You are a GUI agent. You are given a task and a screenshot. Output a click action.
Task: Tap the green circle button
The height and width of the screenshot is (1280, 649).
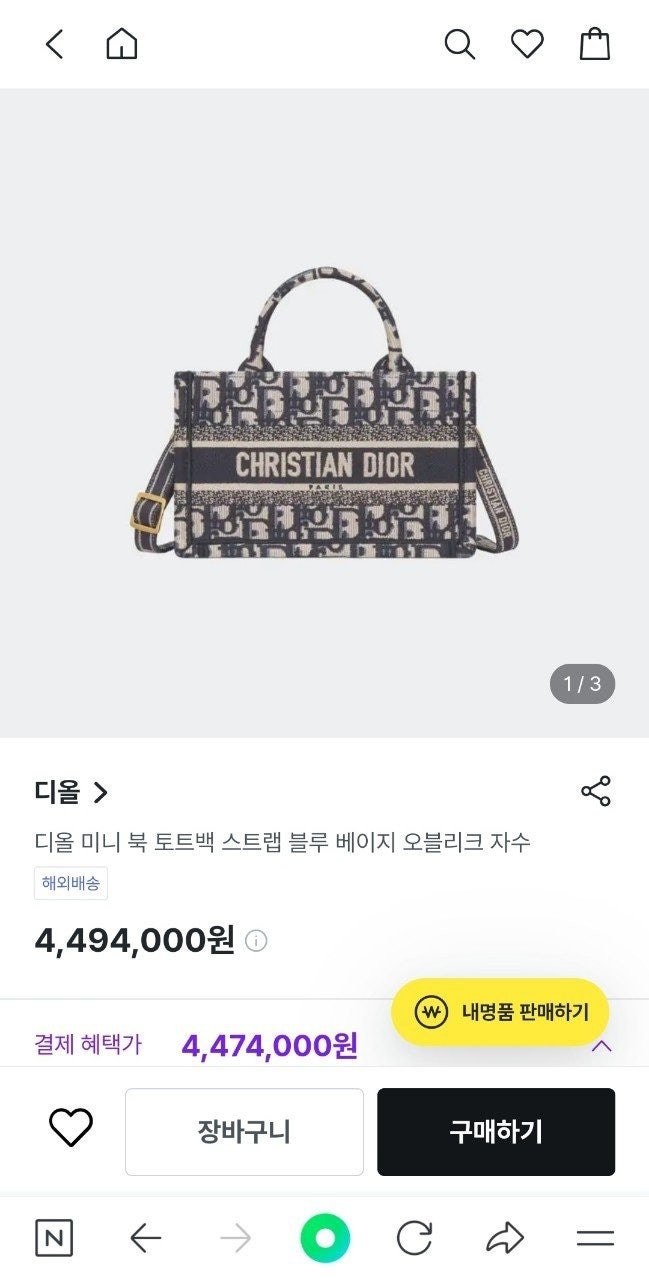click(325, 1239)
